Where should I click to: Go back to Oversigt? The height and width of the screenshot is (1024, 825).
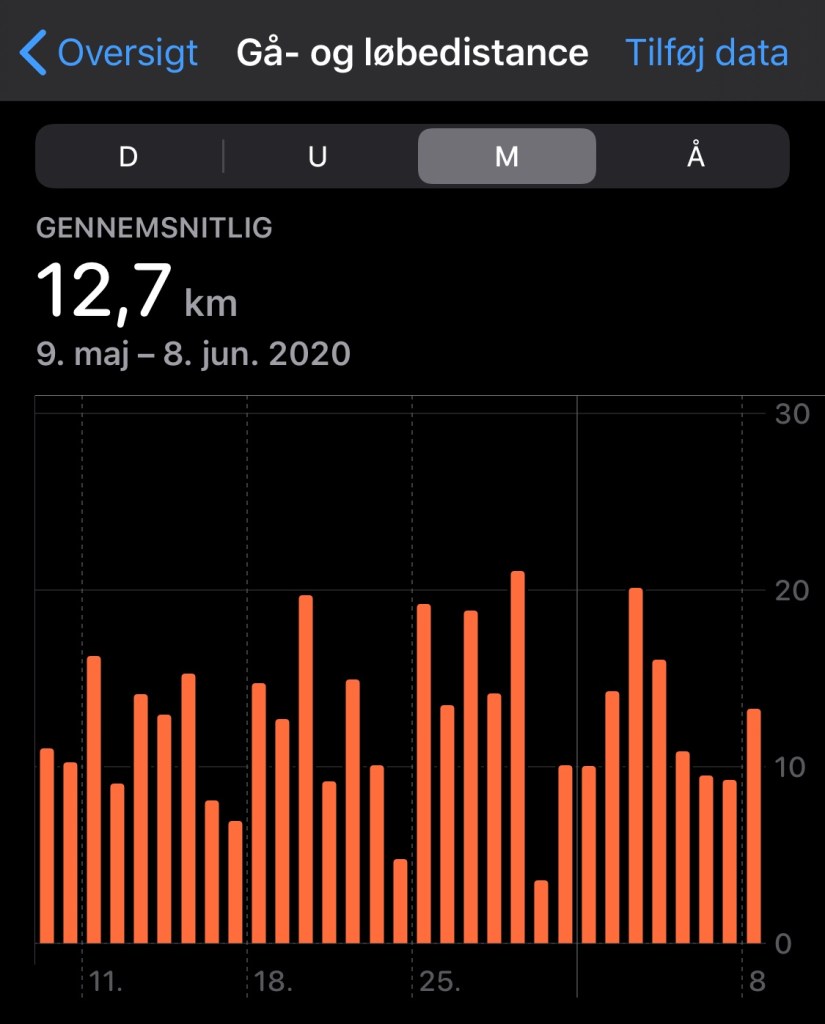pyautogui.click(x=111, y=52)
